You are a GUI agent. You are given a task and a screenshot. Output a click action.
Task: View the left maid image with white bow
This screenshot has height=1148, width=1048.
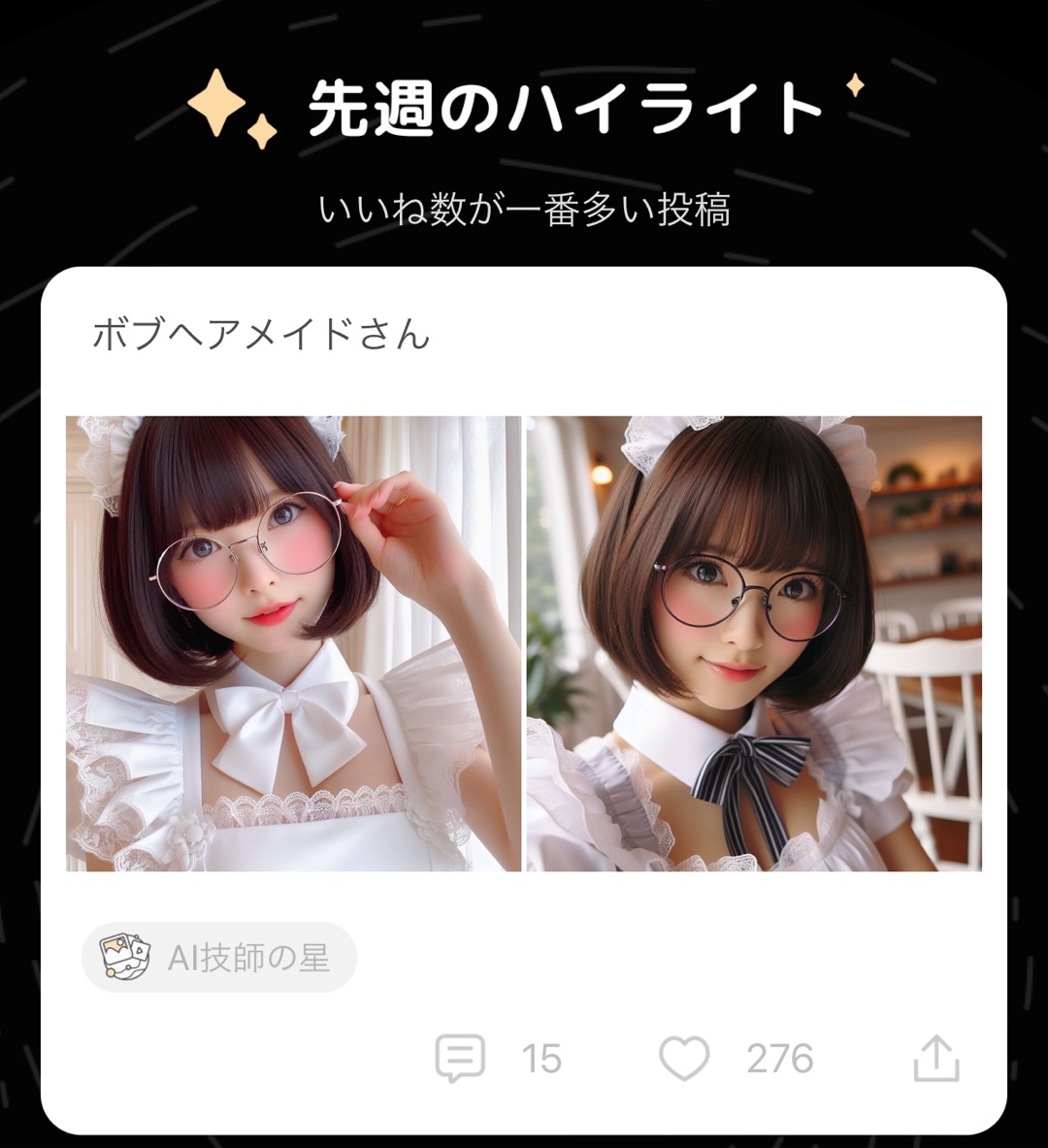click(293, 643)
